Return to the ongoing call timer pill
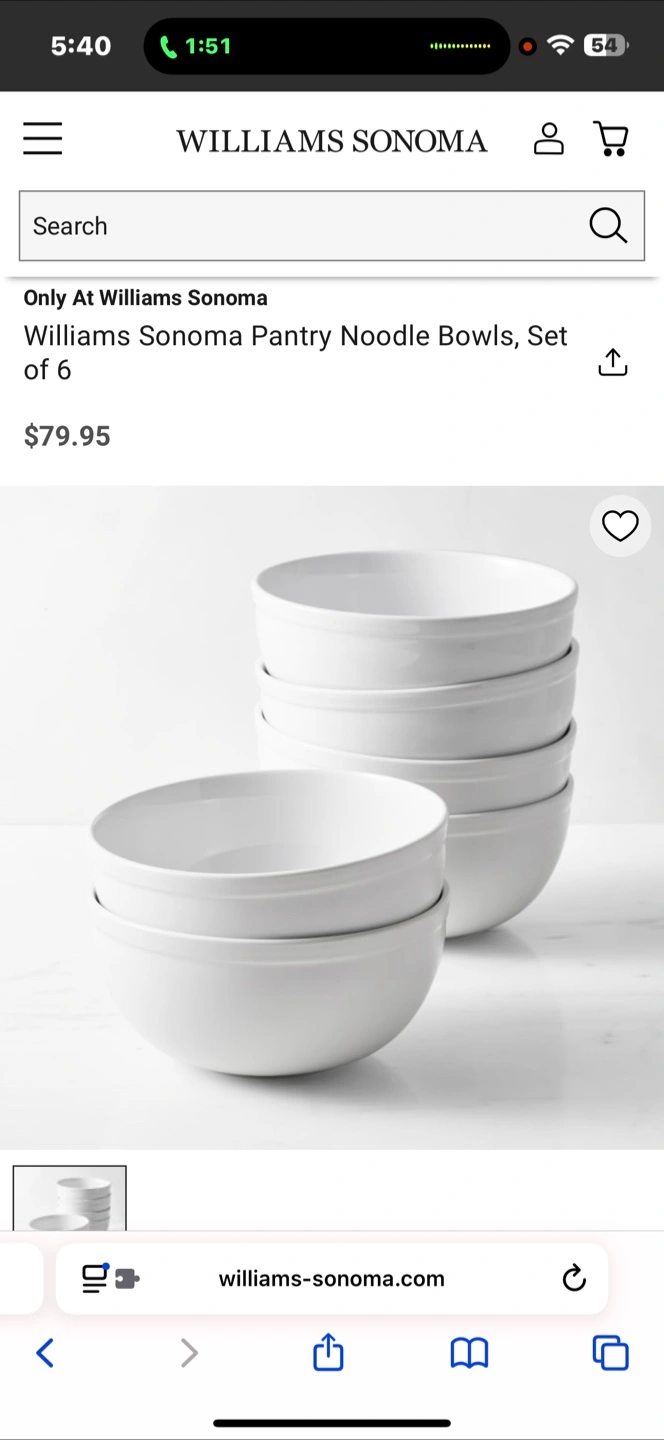This screenshot has height=1440, width=664. (x=198, y=46)
